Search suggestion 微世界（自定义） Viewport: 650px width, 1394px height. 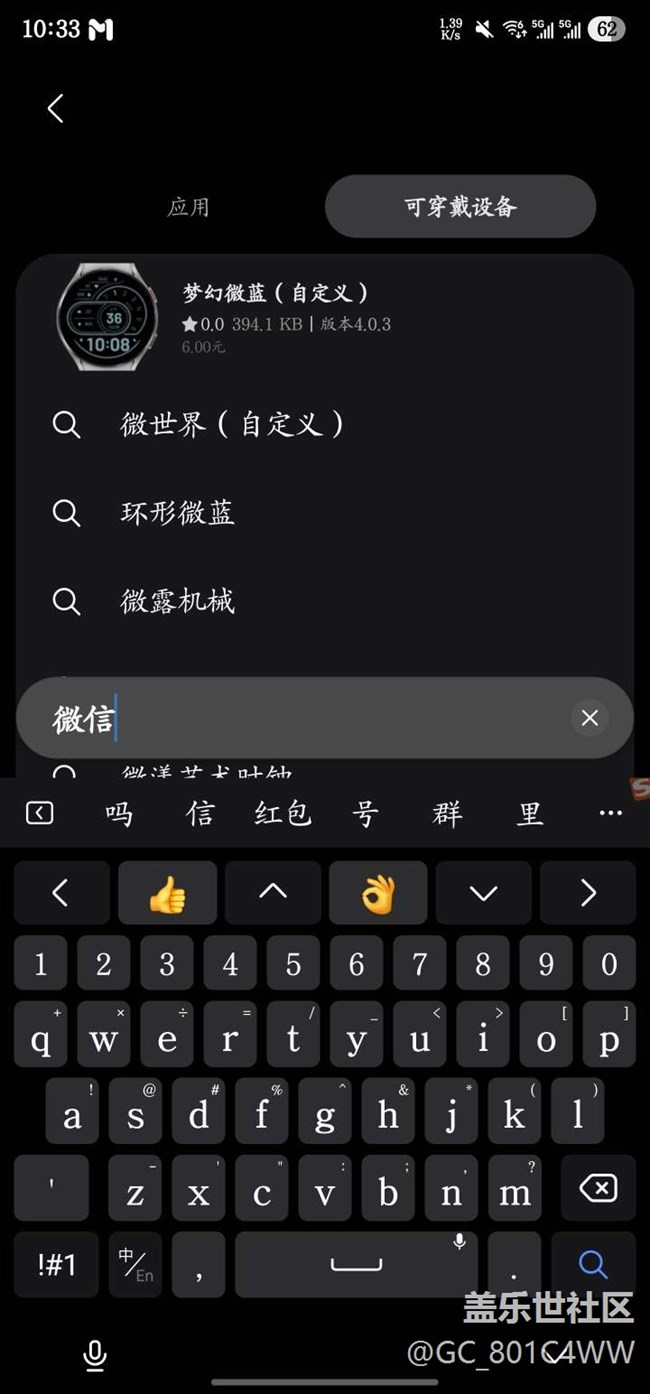(232, 425)
